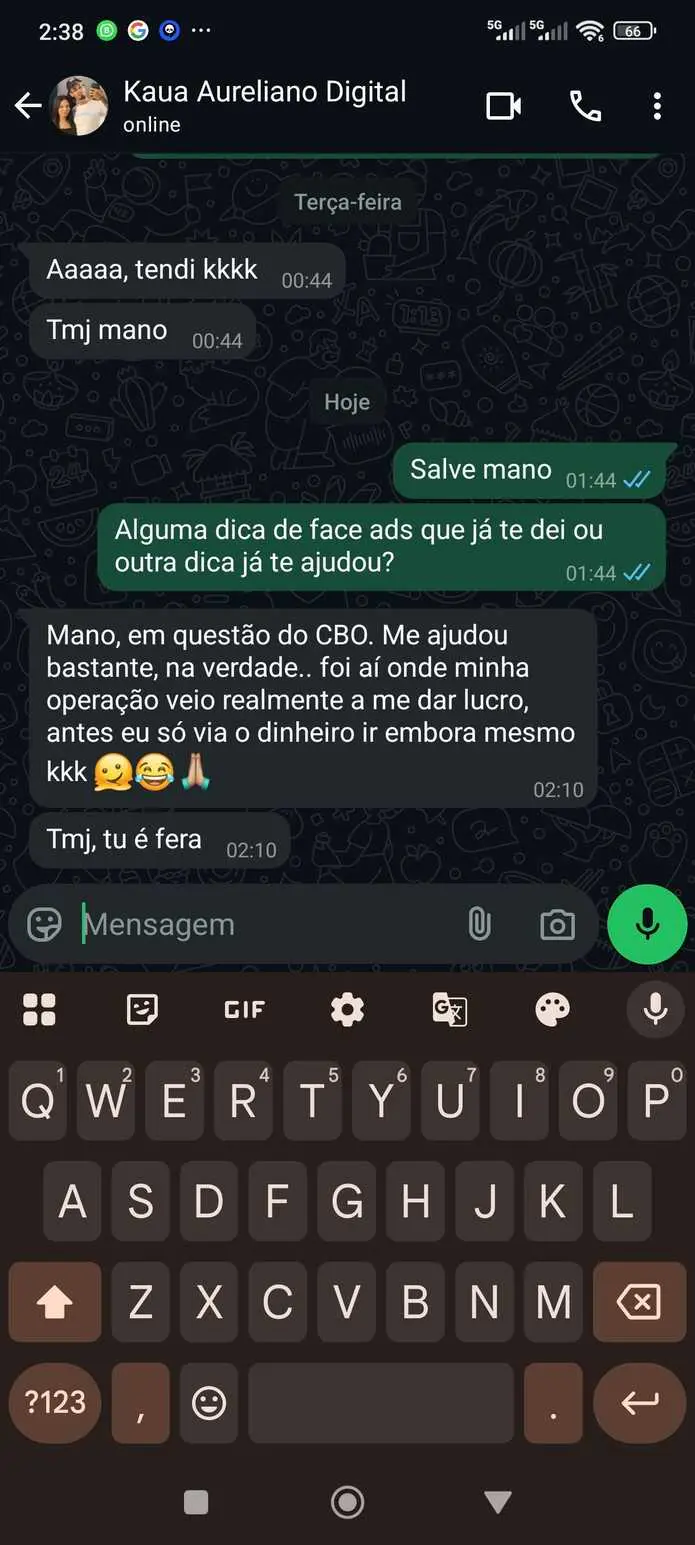Open the keyboard's four-square tools menu

tap(40, 1010)
